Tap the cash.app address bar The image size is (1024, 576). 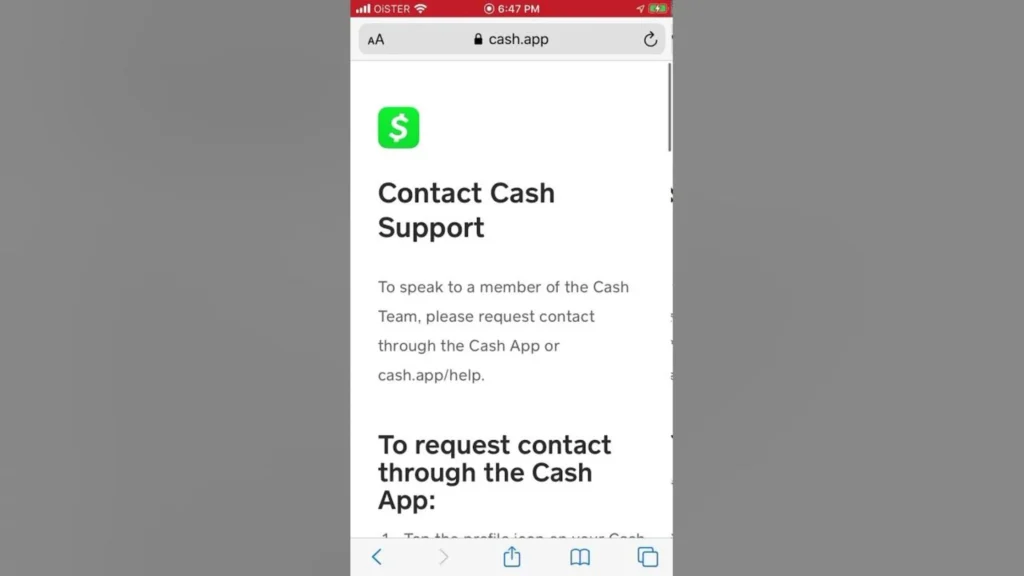coord(511,40)
